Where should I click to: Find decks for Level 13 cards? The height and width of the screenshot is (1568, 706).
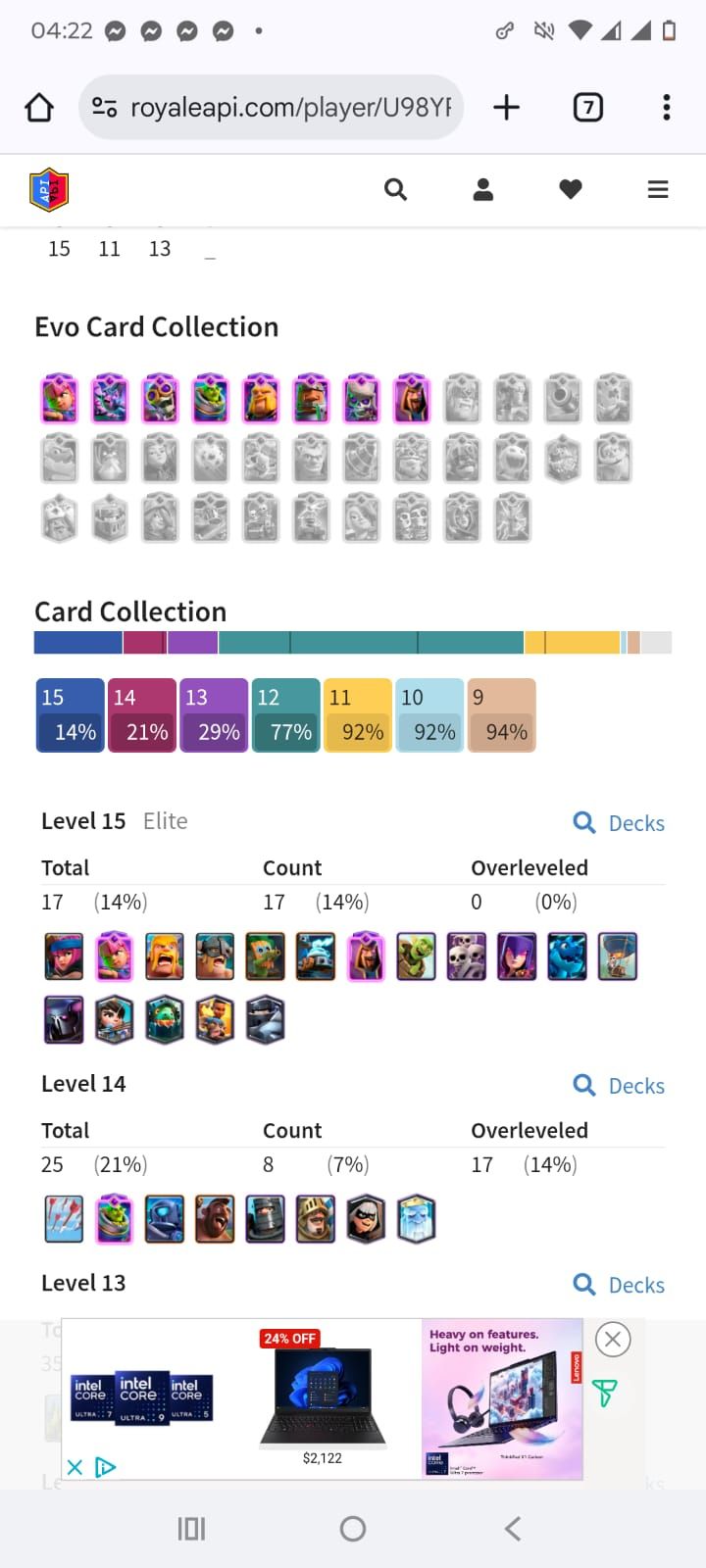[619, 1285]
